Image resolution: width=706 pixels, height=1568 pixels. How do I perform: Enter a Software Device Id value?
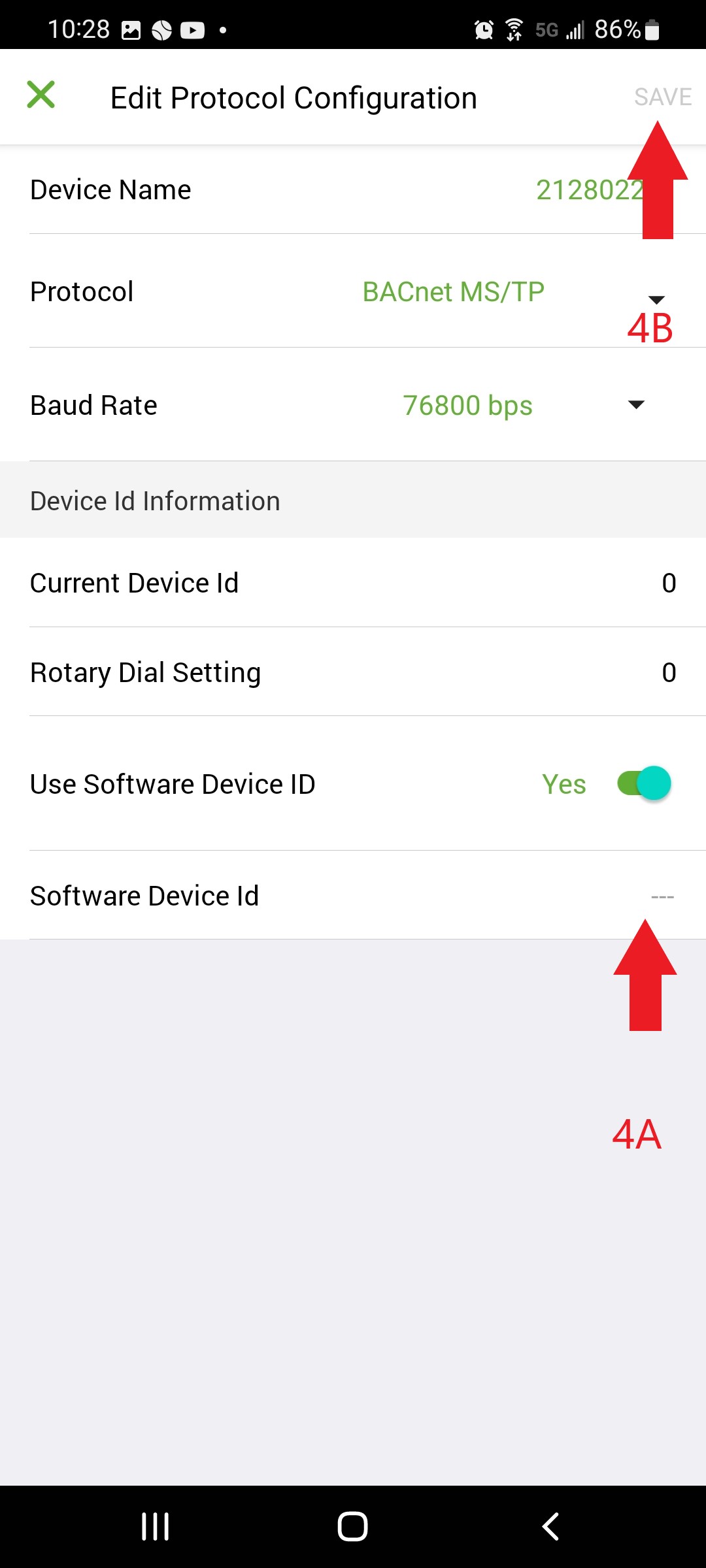pyautogui.click(x=662, y=896)
